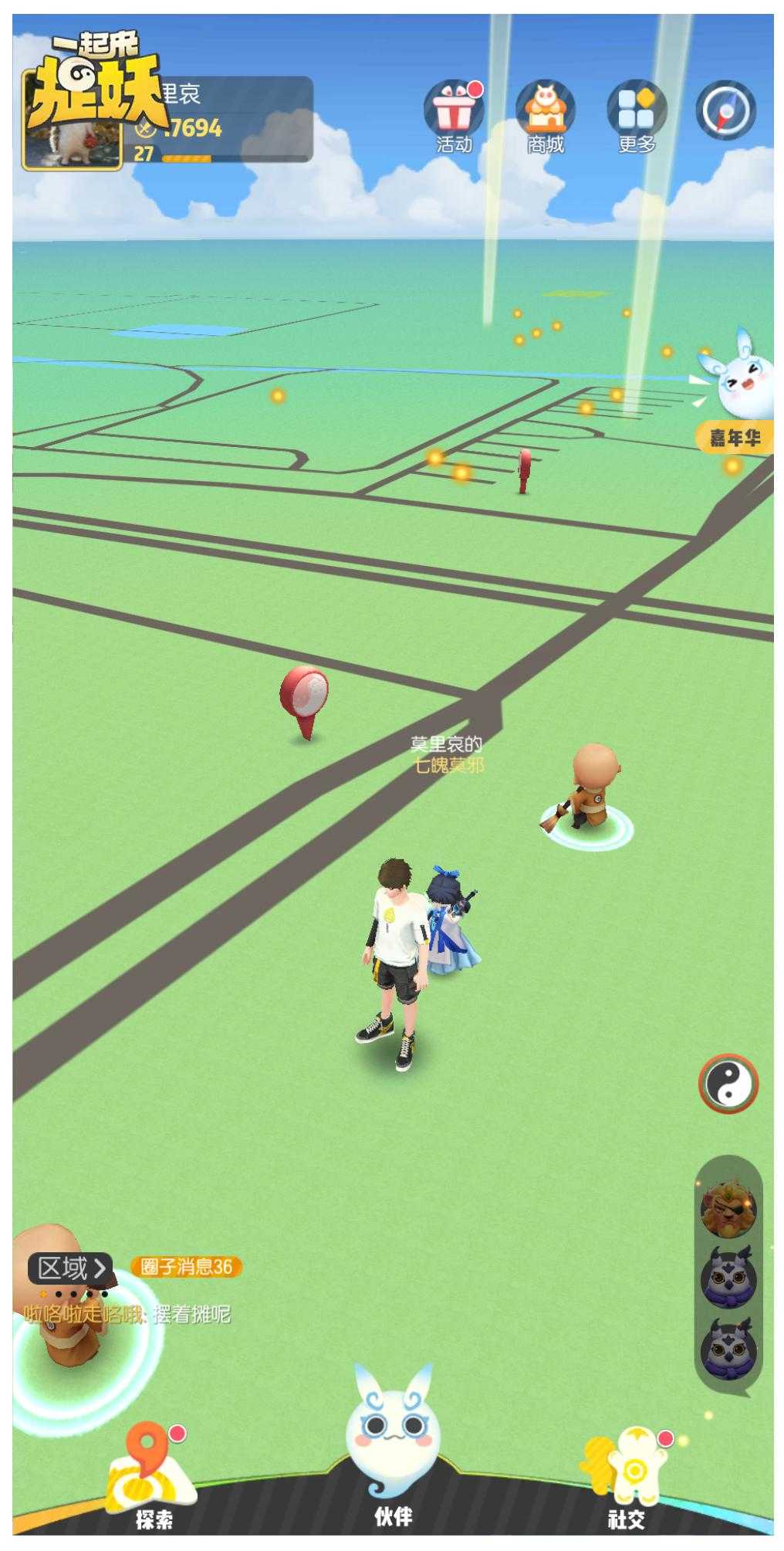Catch the bald monk creature with broom
Screen dimensions: 784x1551
[x=590, y=791]
